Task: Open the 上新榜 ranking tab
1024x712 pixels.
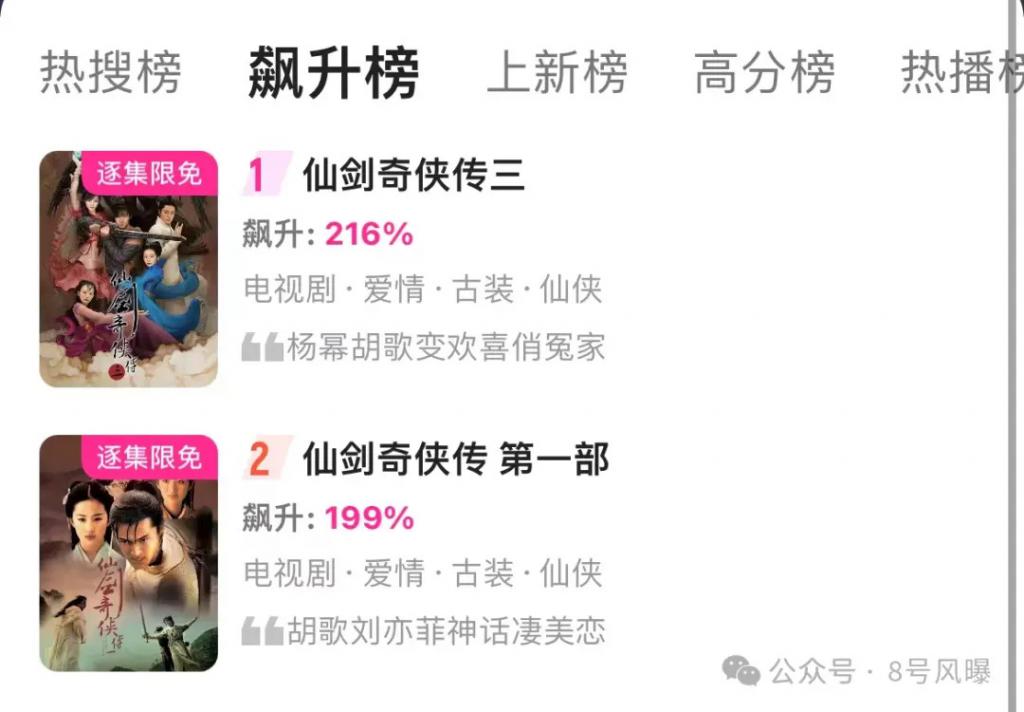Action: pyautogui.click(x=557, y=74)
